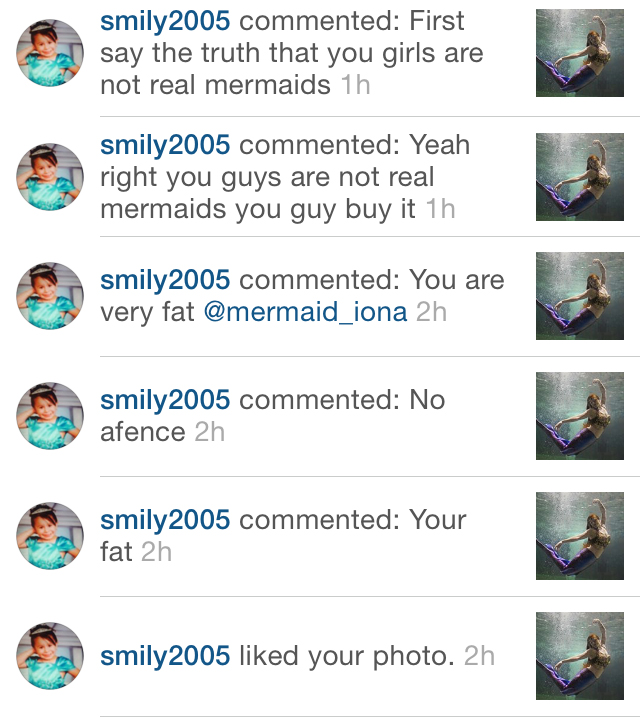Open the thumbnail in the 'liked your photo' row

(x=580, y=656)
